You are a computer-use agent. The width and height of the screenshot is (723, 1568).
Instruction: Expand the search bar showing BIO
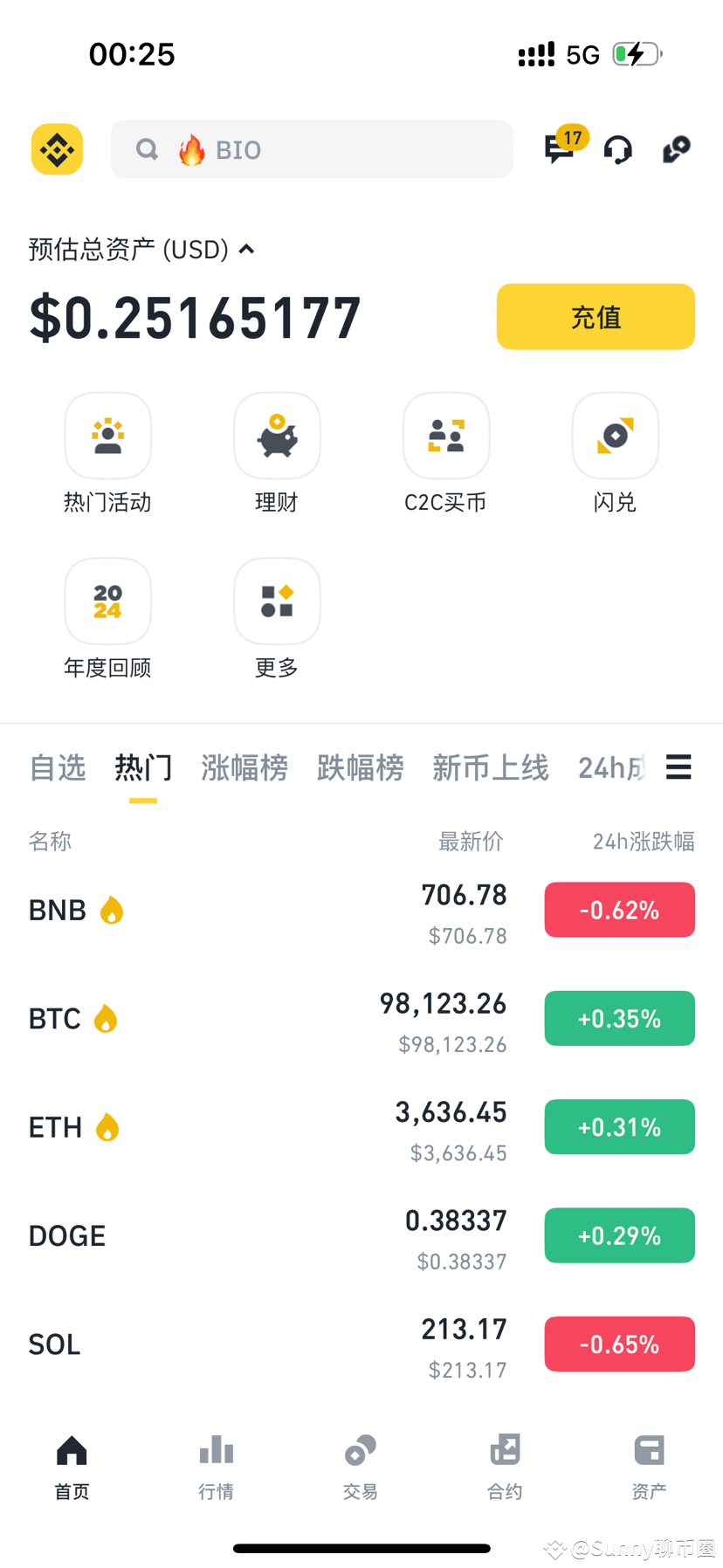click(312, 148)
